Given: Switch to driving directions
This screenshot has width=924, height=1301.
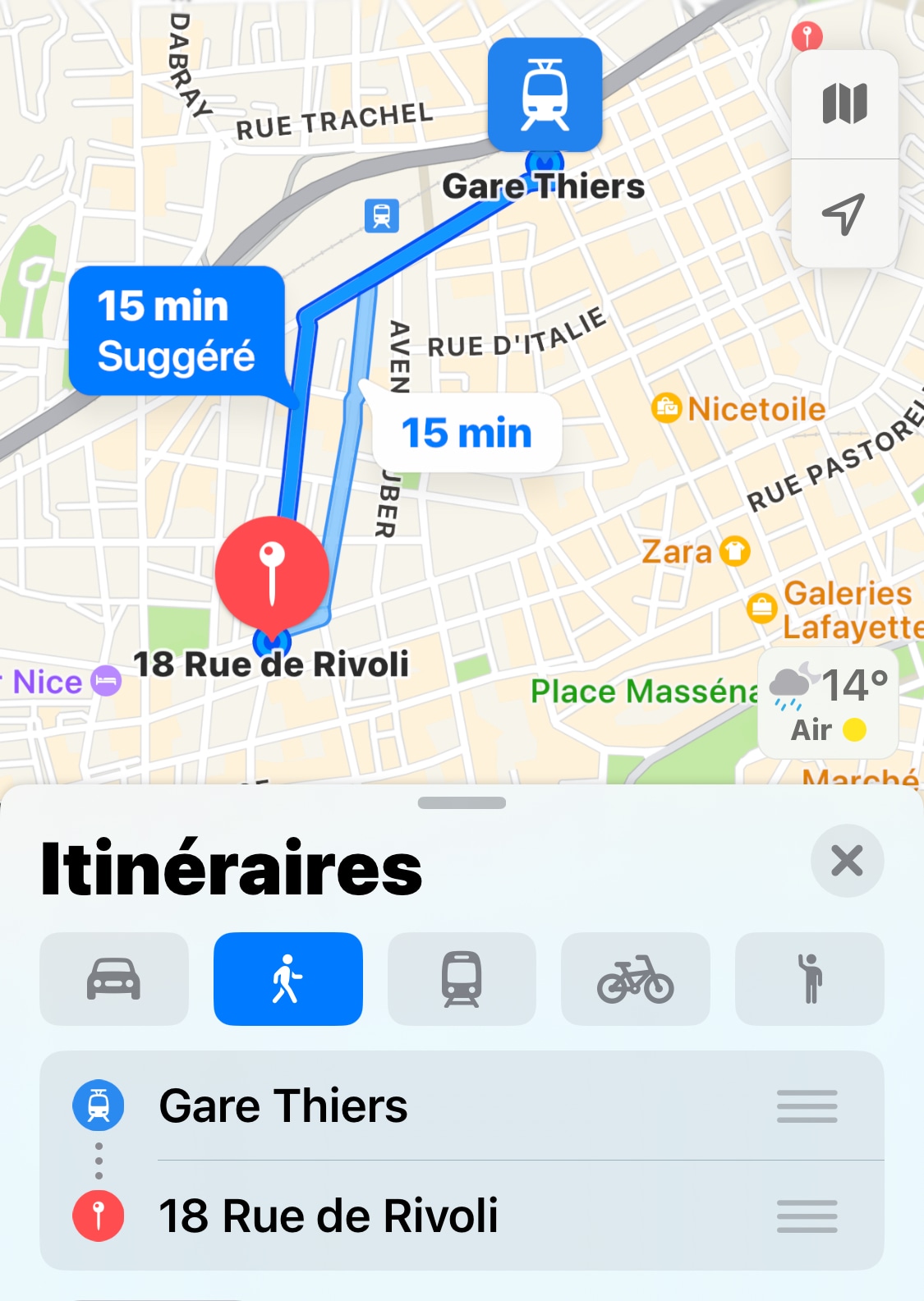Looking at the screenshot, I should pos(114,979).
